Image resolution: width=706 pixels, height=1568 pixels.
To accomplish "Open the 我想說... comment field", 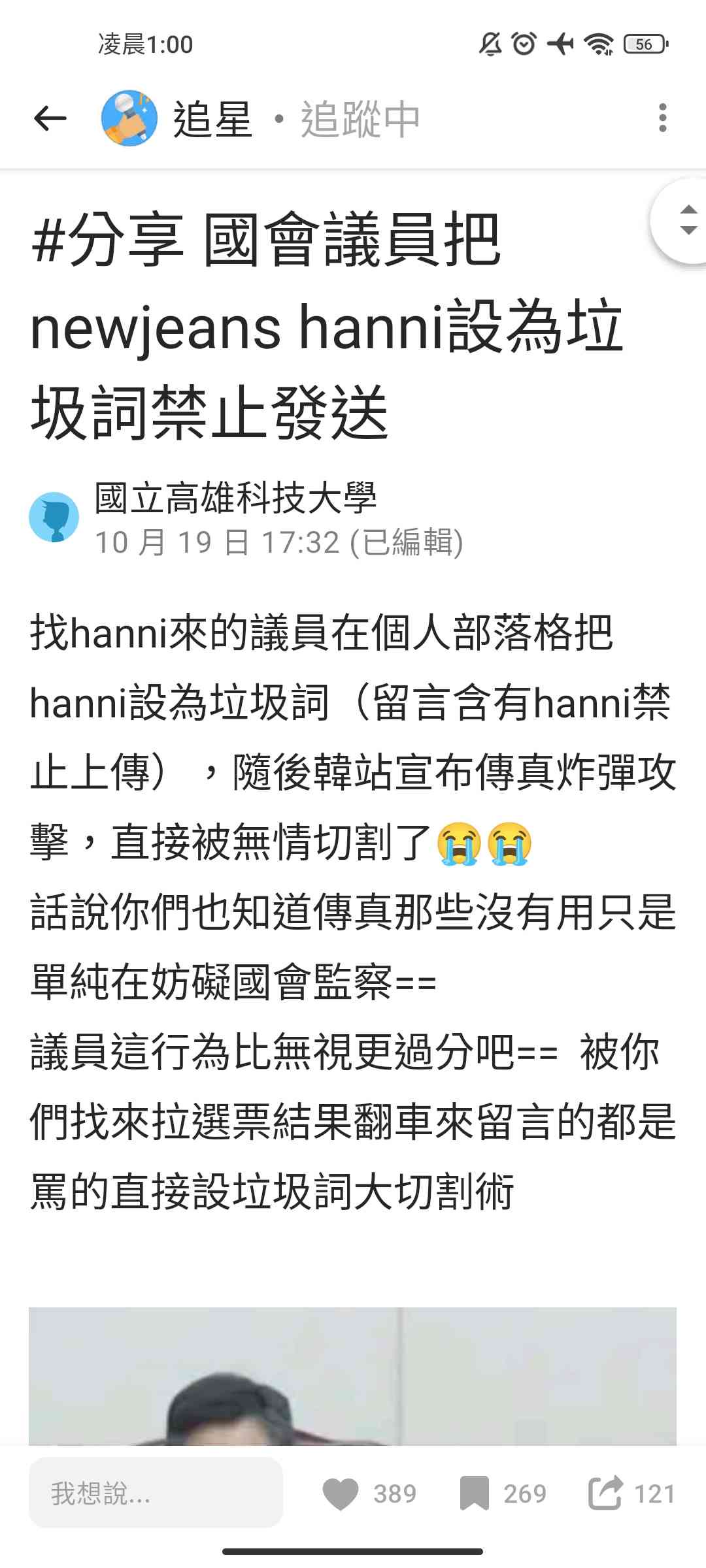I will 156,1493.
